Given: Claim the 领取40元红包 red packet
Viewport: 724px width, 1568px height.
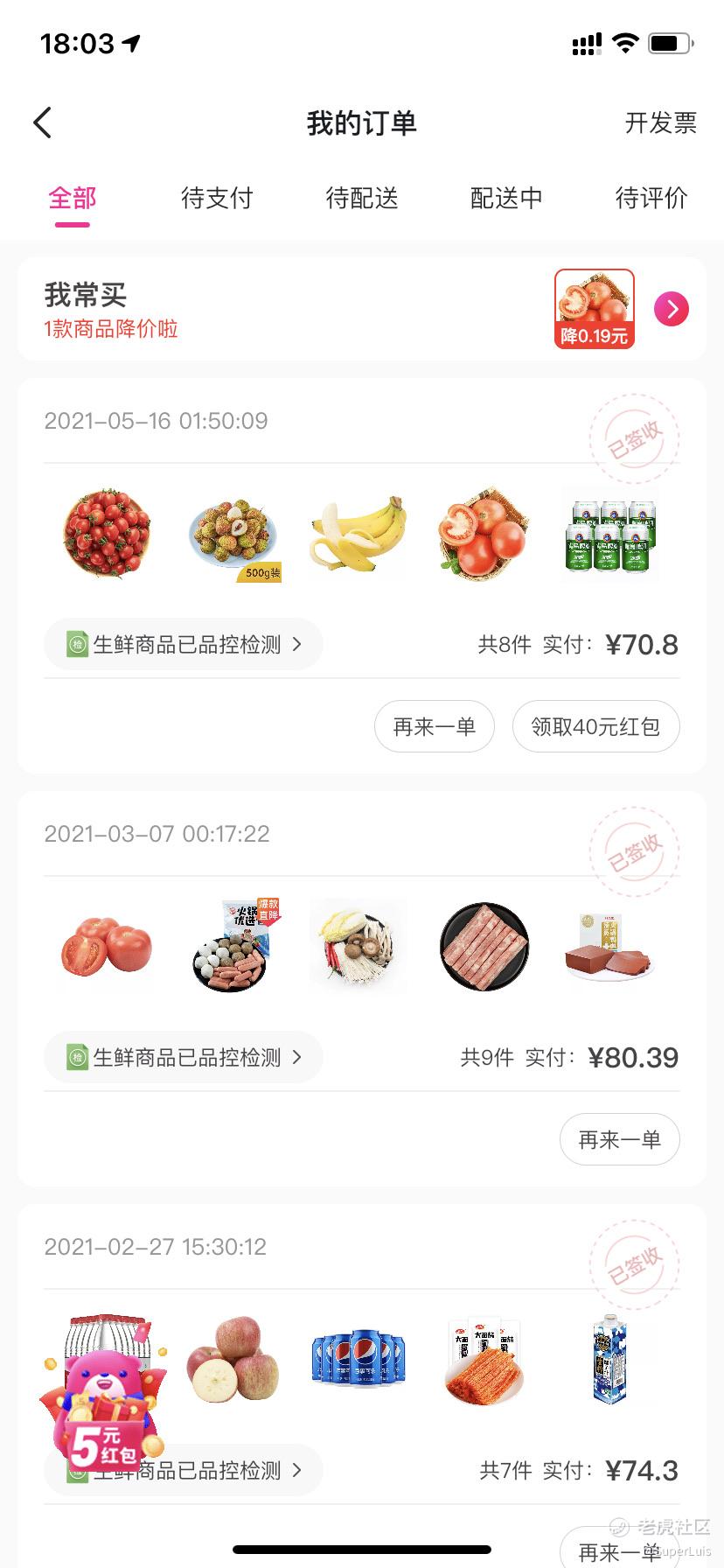Looking at the screenshot, I should pos(595,726).
